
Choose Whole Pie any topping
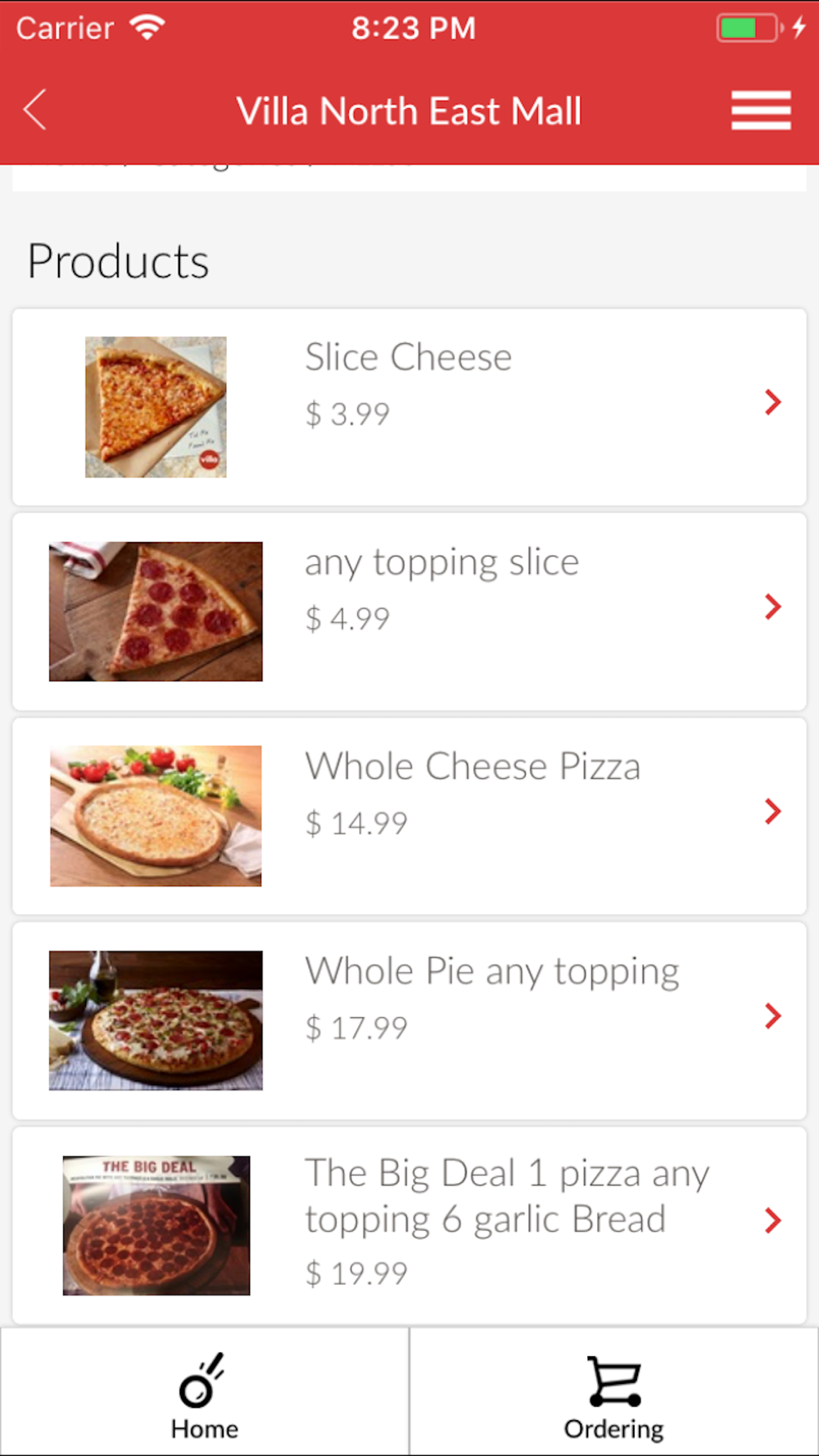409,1021
